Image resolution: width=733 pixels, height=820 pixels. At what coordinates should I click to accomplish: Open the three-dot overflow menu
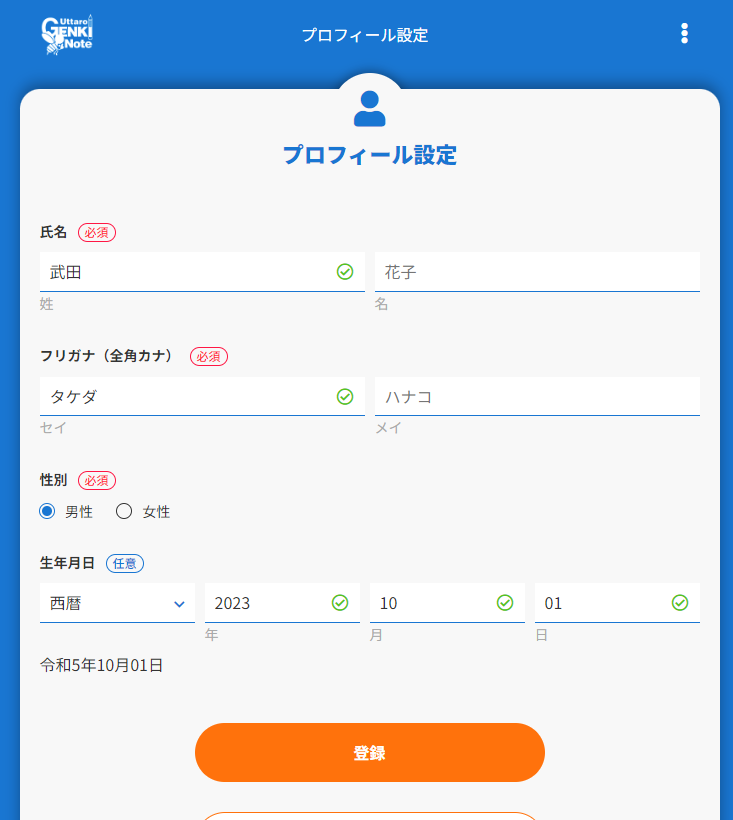tap(684, 33)
